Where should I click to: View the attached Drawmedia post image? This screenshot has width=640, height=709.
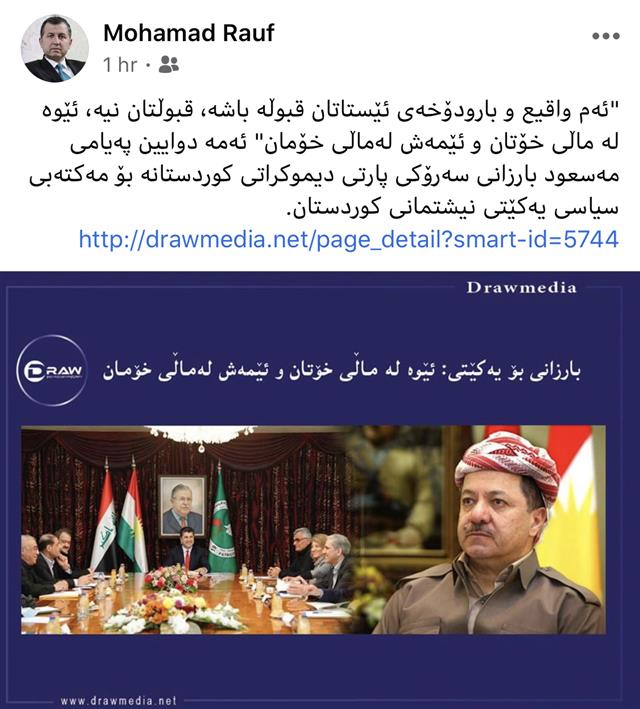[x=320, y=490]
